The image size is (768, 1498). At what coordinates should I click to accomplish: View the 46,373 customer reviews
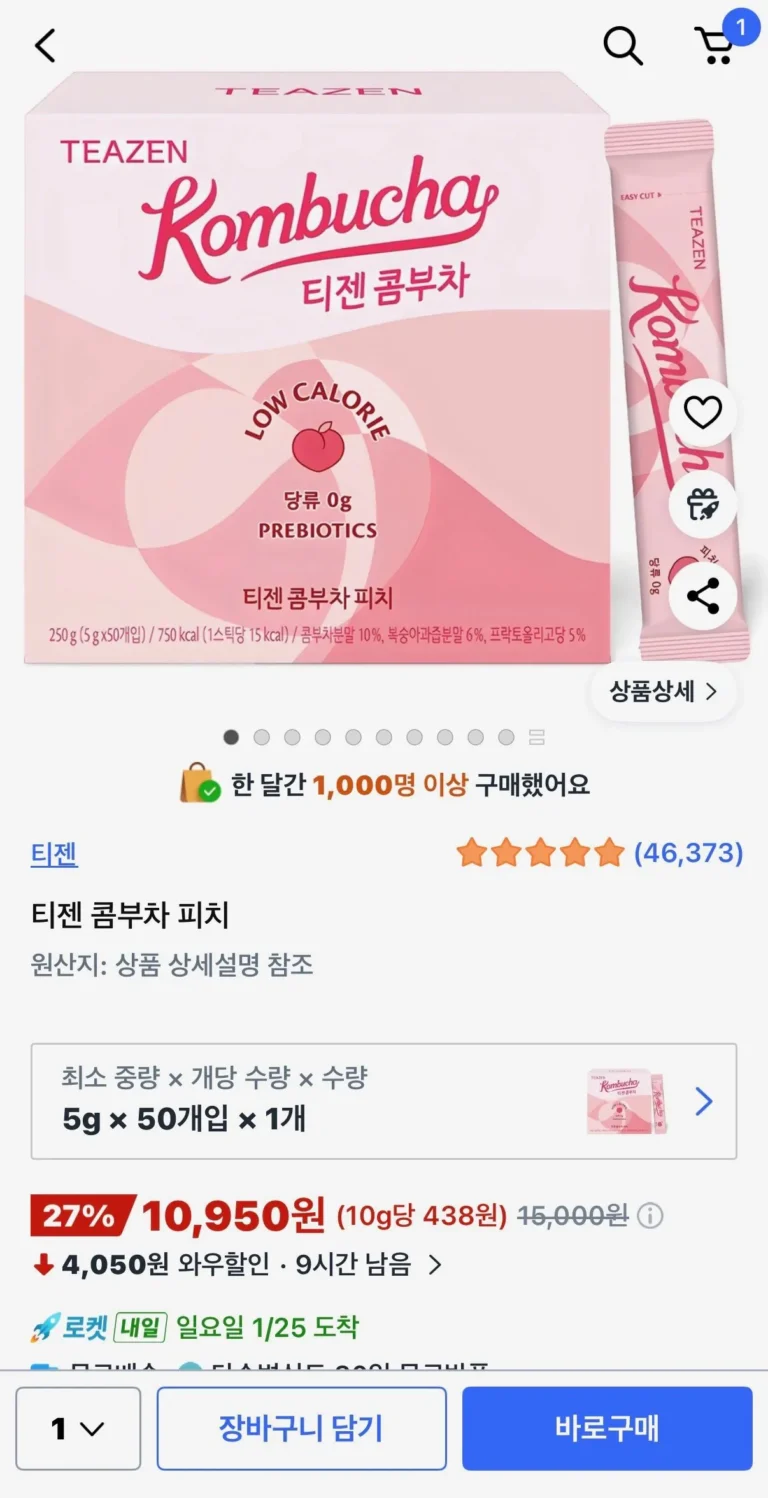pyautogui.click(x=688, y=853)
